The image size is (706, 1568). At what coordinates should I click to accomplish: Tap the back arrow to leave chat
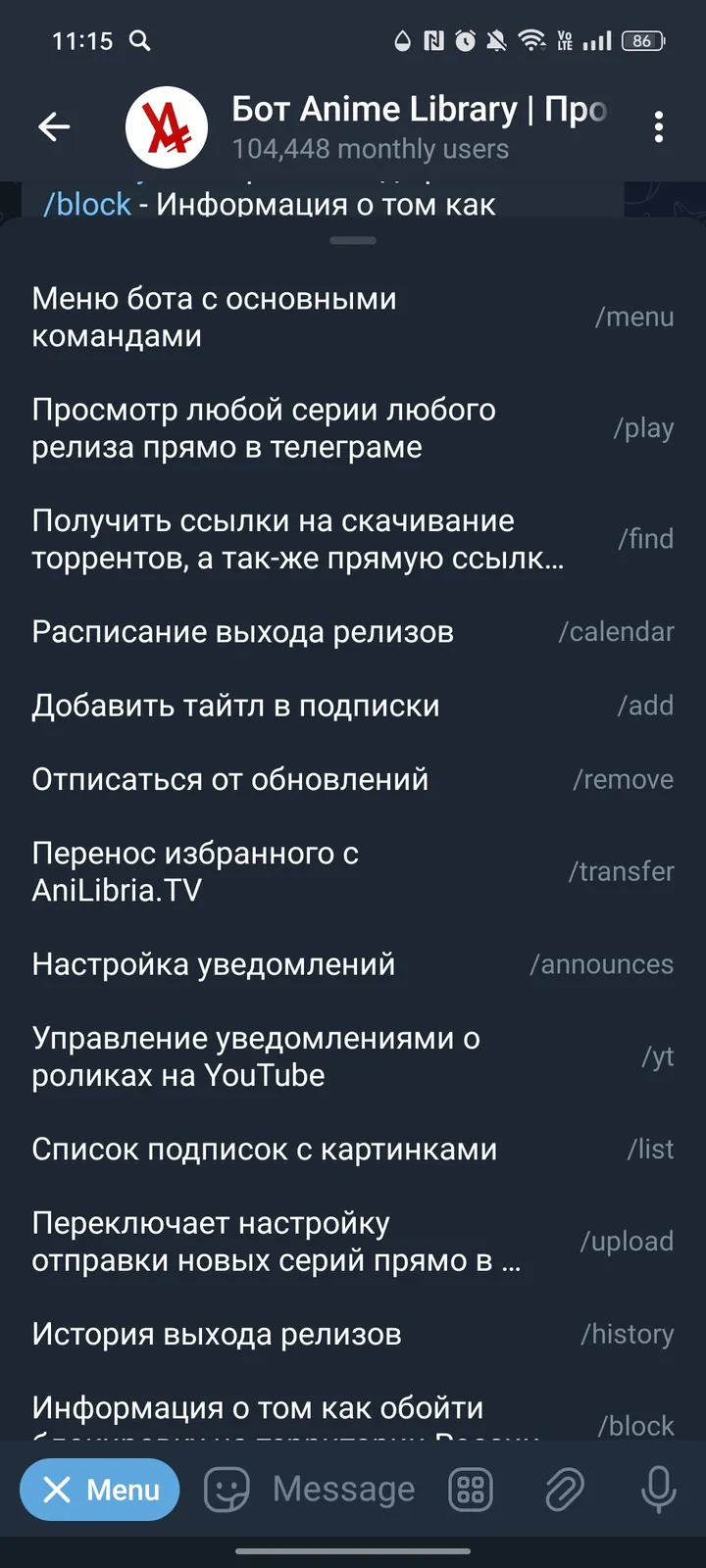click(x=54, y=127)
